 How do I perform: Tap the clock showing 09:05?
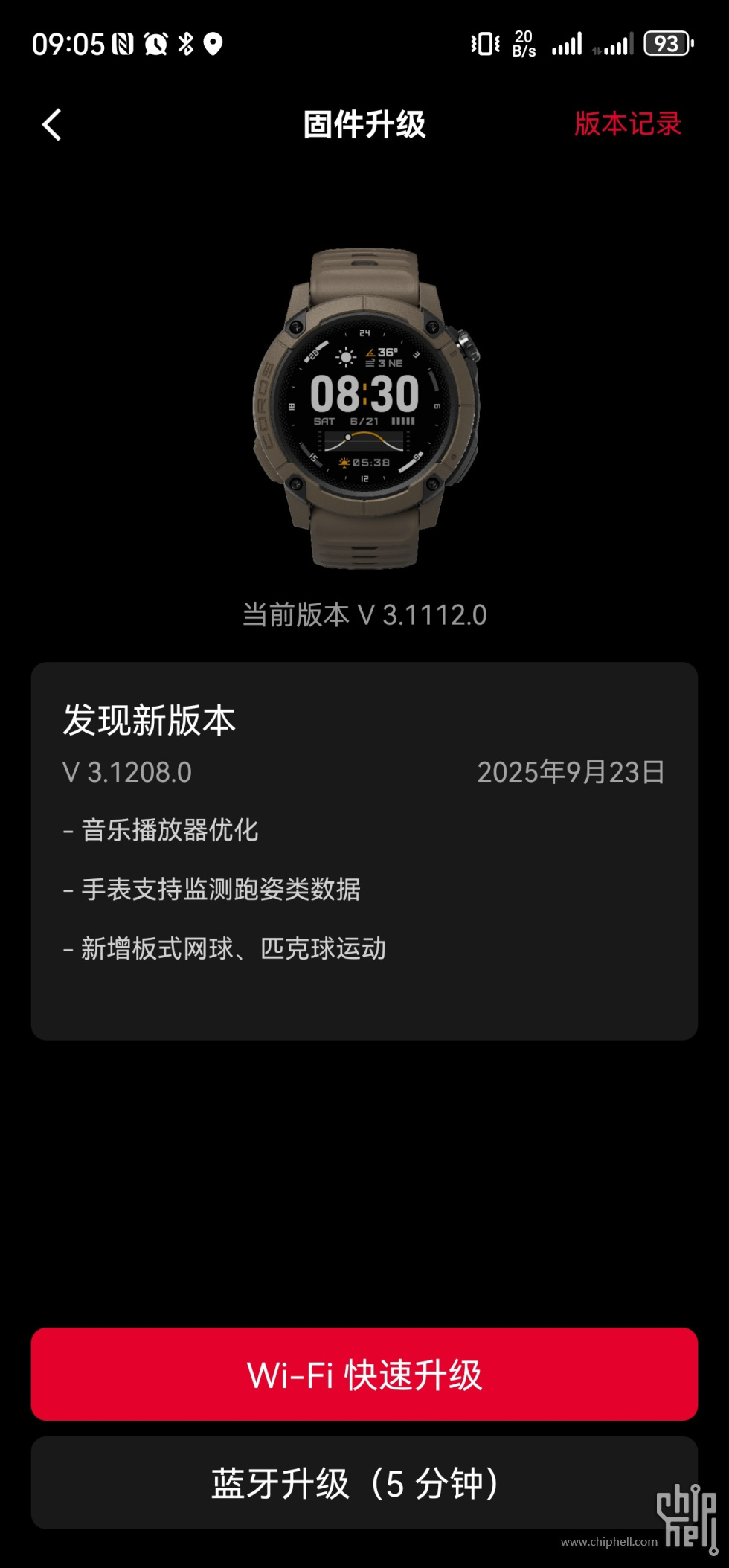71,45
